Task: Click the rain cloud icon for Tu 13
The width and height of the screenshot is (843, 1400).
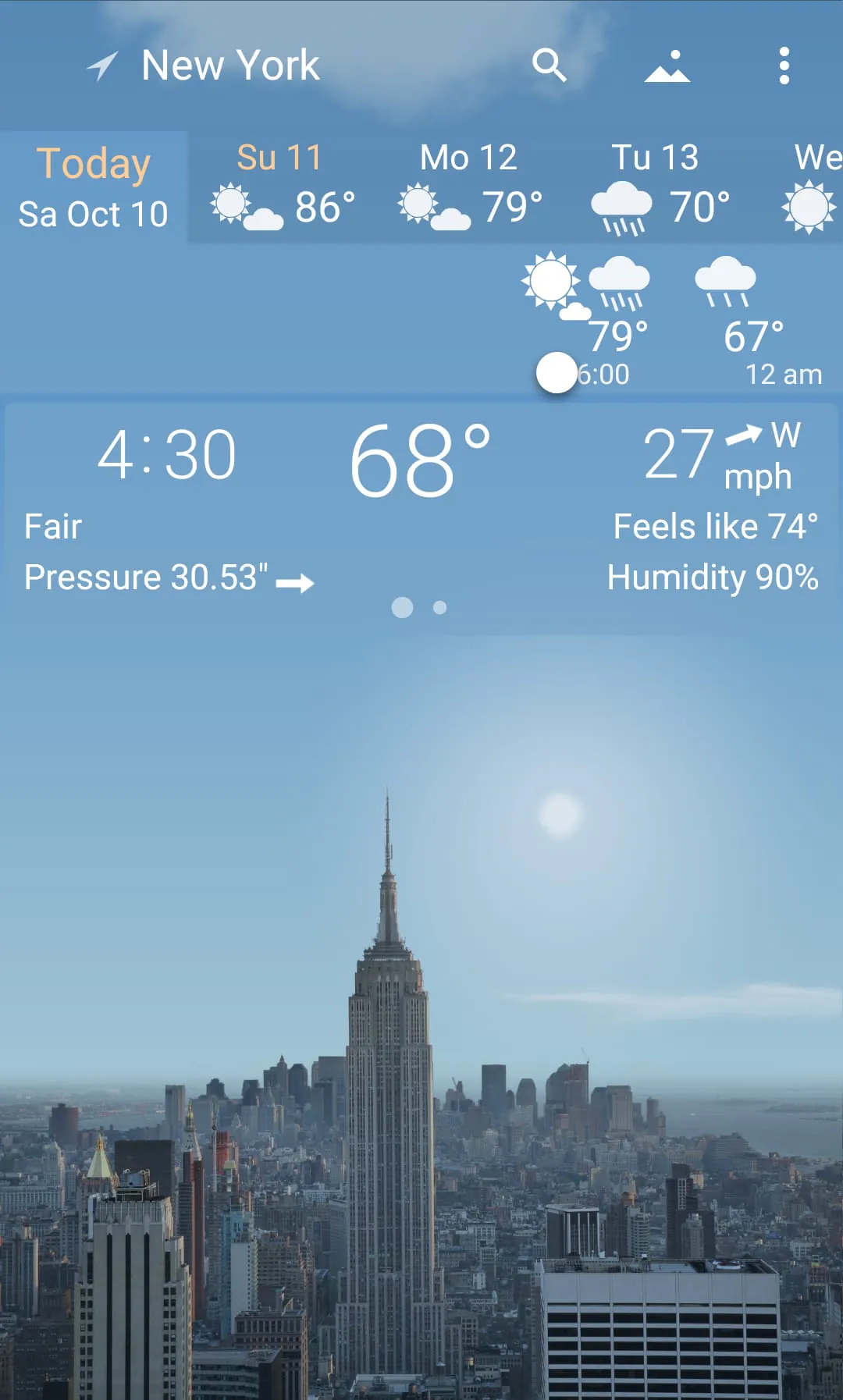Action: coord(620,207)
